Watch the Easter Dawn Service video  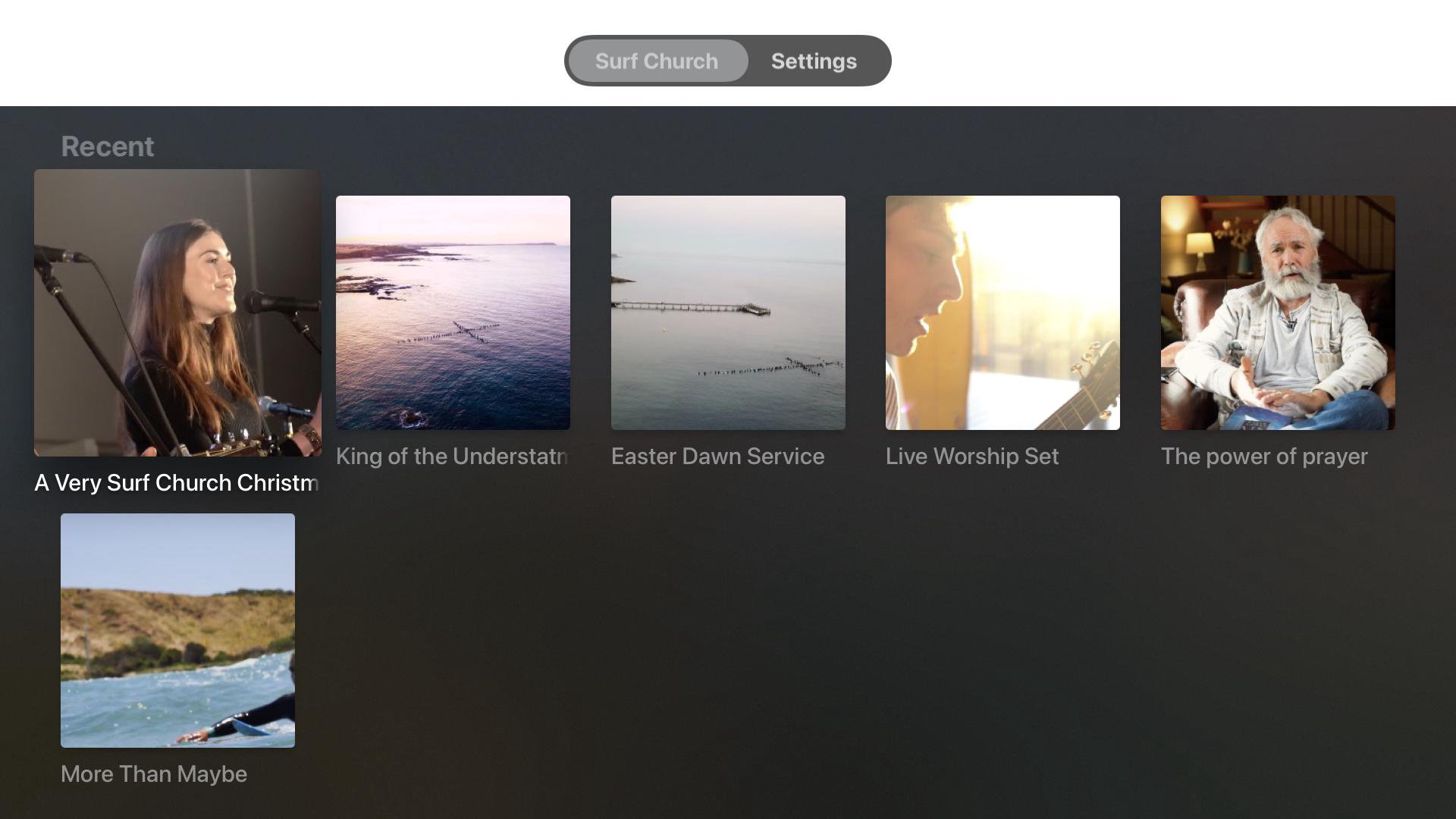pyautogui.click(x=728, y=312)
